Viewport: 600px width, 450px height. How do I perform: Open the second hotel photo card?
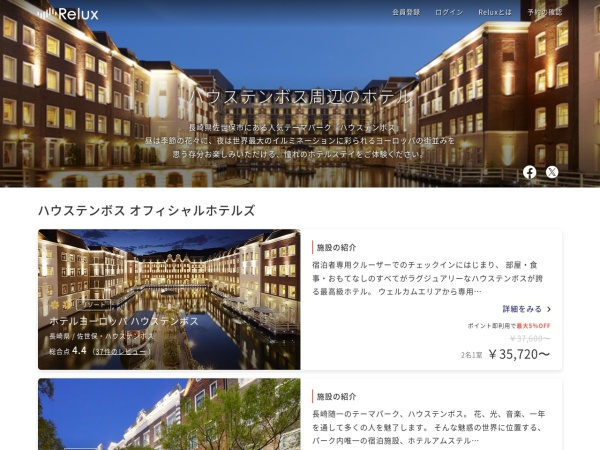(168, 414)
